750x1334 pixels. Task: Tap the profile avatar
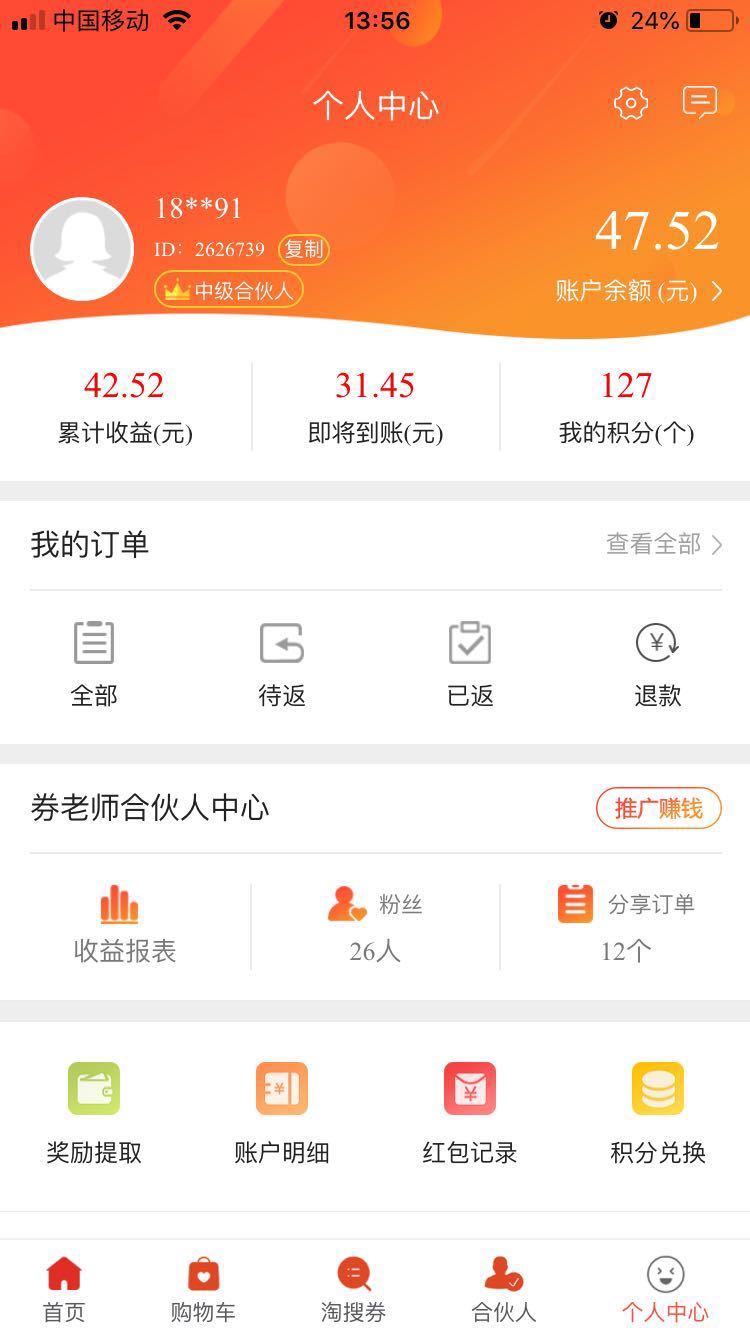[x=82, y=249]
